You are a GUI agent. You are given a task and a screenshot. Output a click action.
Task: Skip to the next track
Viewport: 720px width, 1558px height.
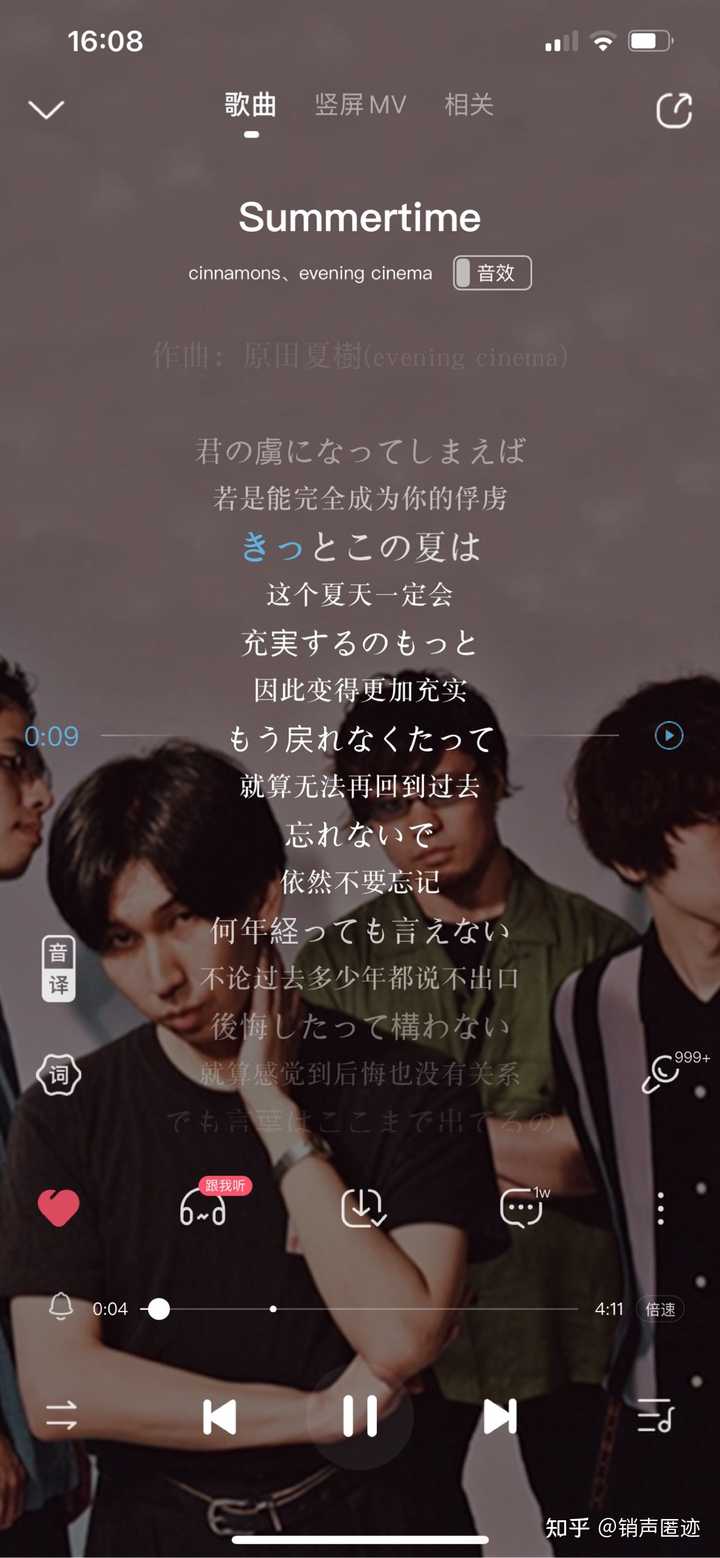click(x=499, y=1416)
